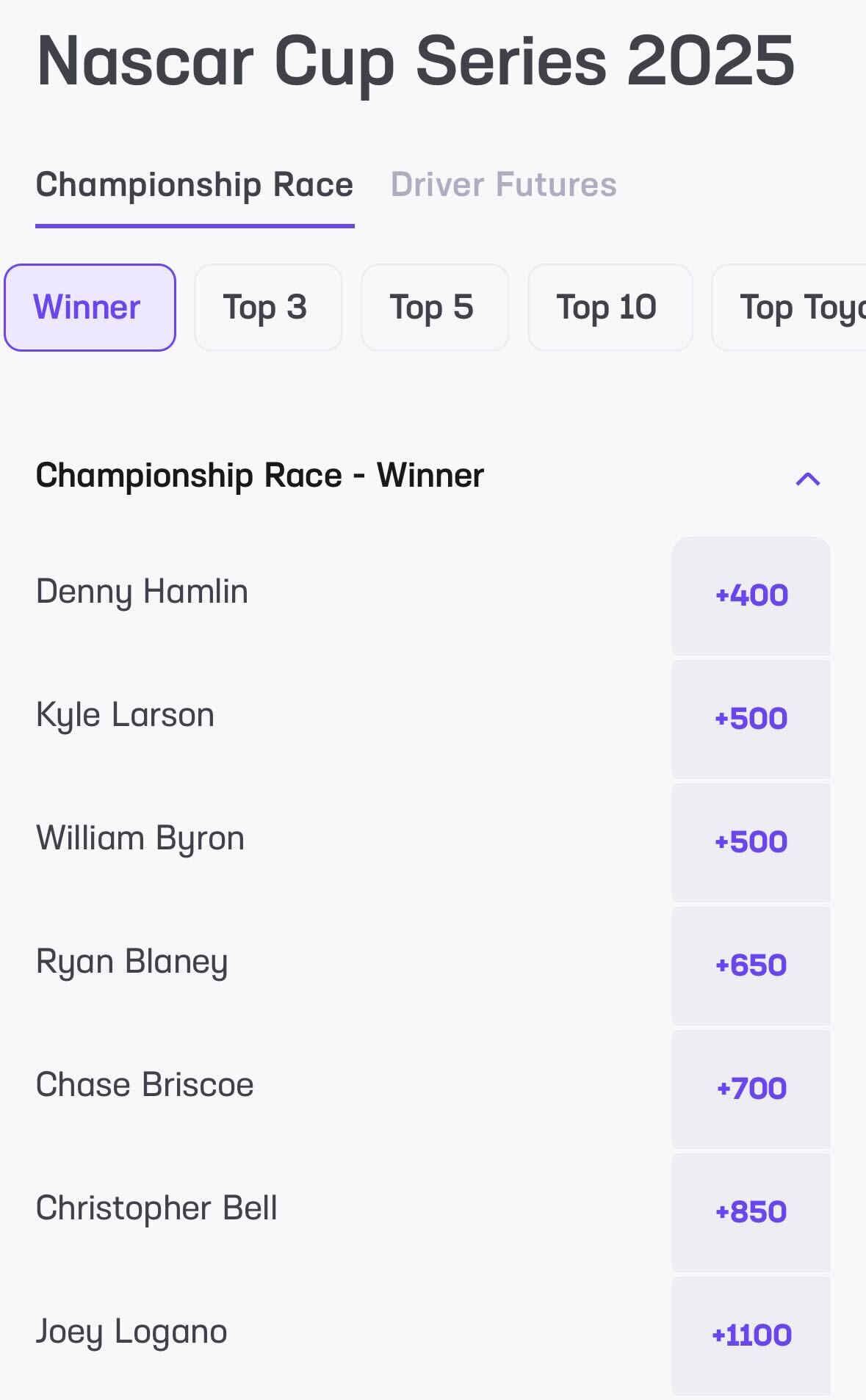Click Christopher Bell's +850 odds

[750, 1212]
